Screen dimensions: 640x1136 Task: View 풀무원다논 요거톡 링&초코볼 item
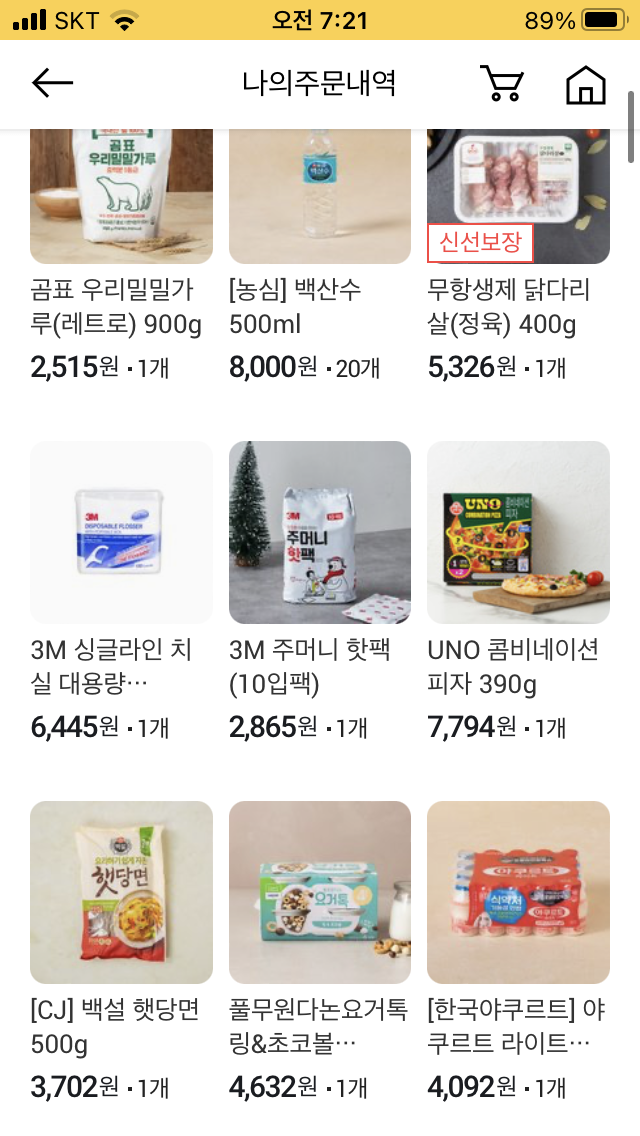pos(319,892)
